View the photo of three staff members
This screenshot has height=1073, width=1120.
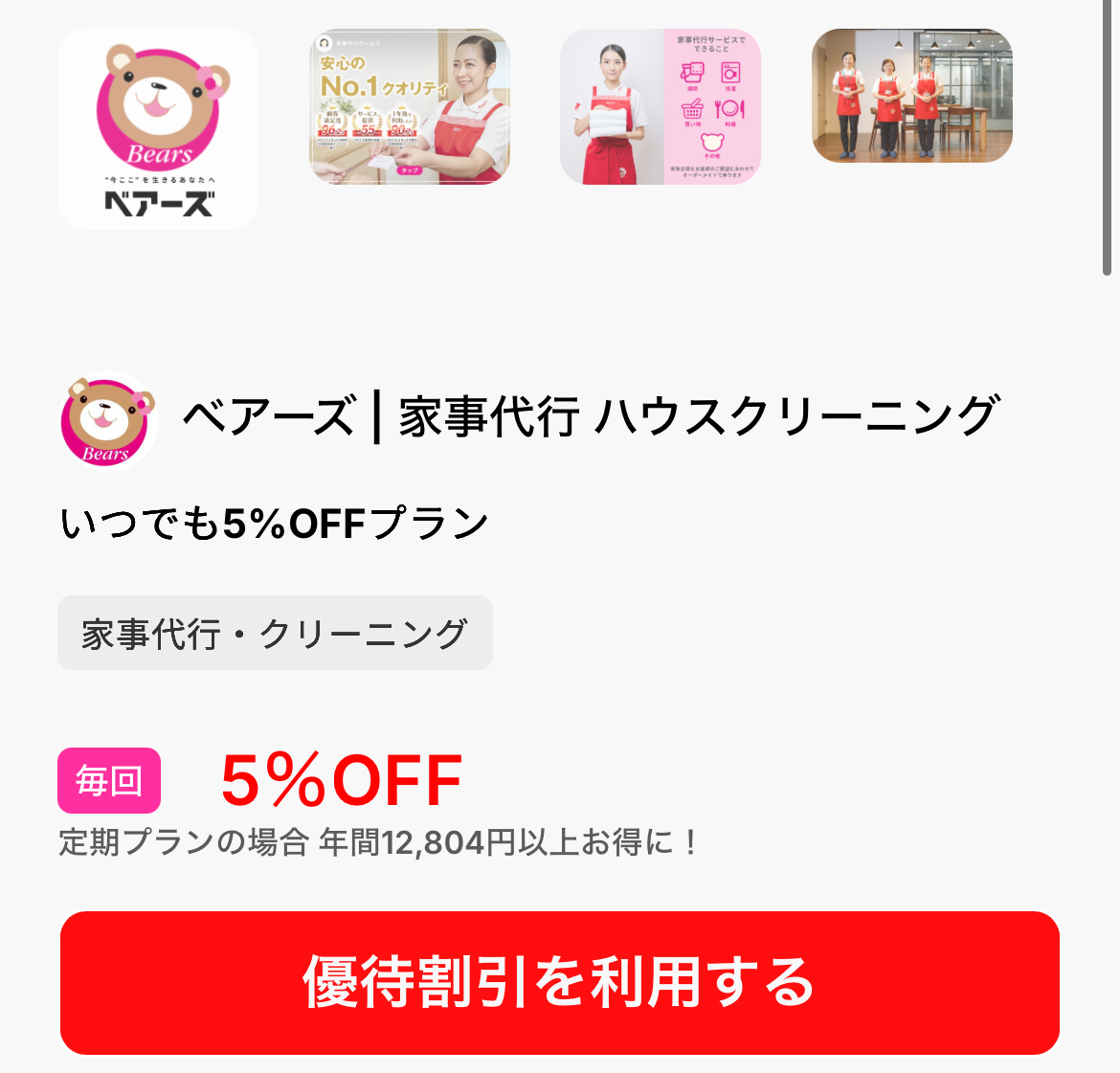911,96
